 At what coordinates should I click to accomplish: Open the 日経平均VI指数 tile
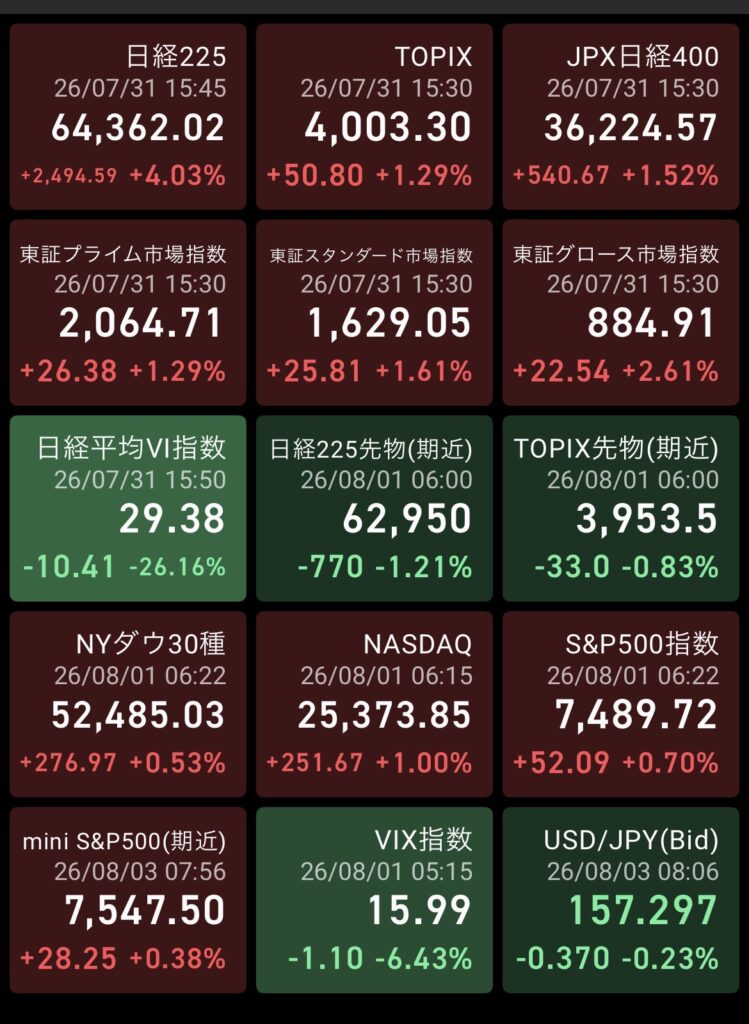pos(127,508)
